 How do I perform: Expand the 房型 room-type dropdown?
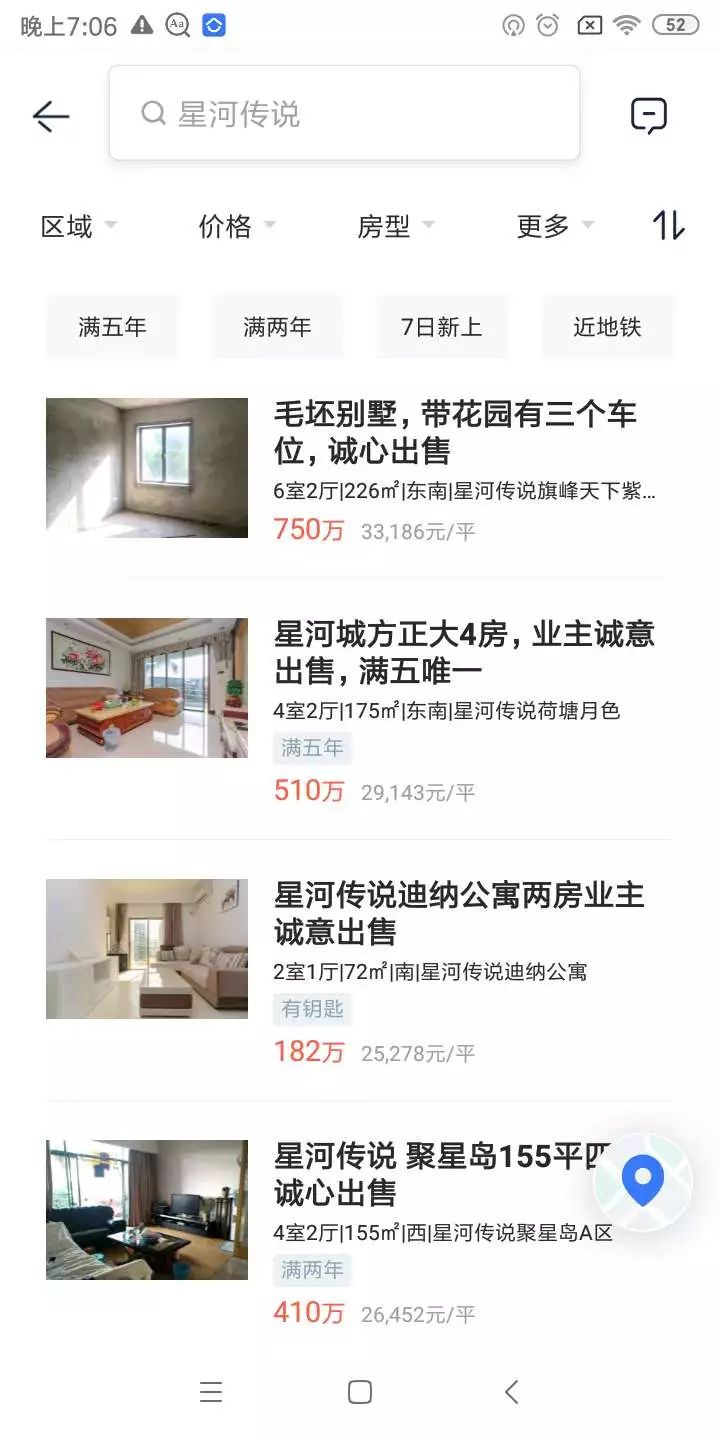395,227
